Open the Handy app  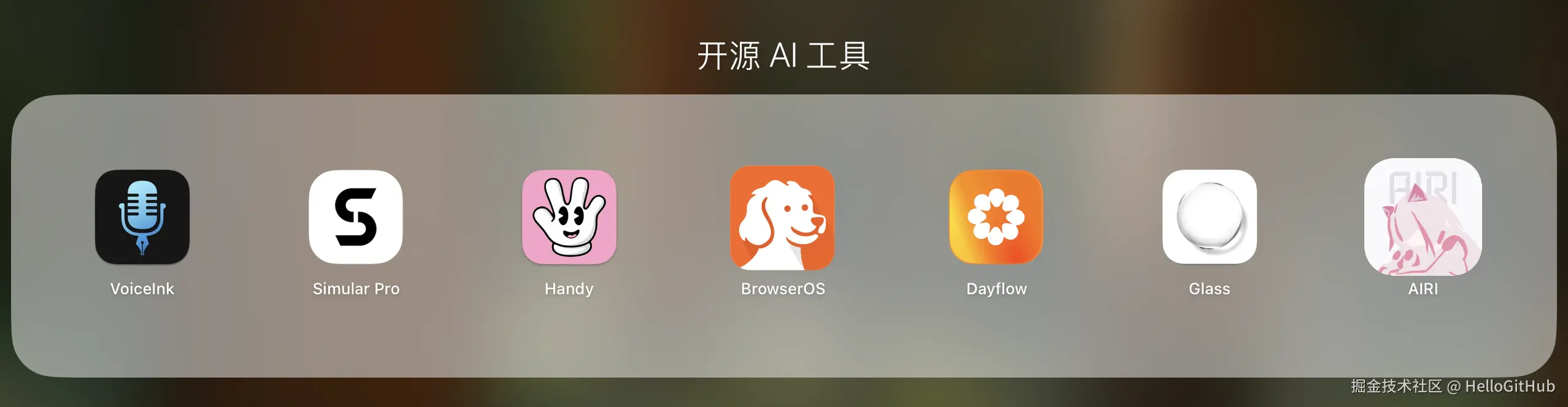569,217
